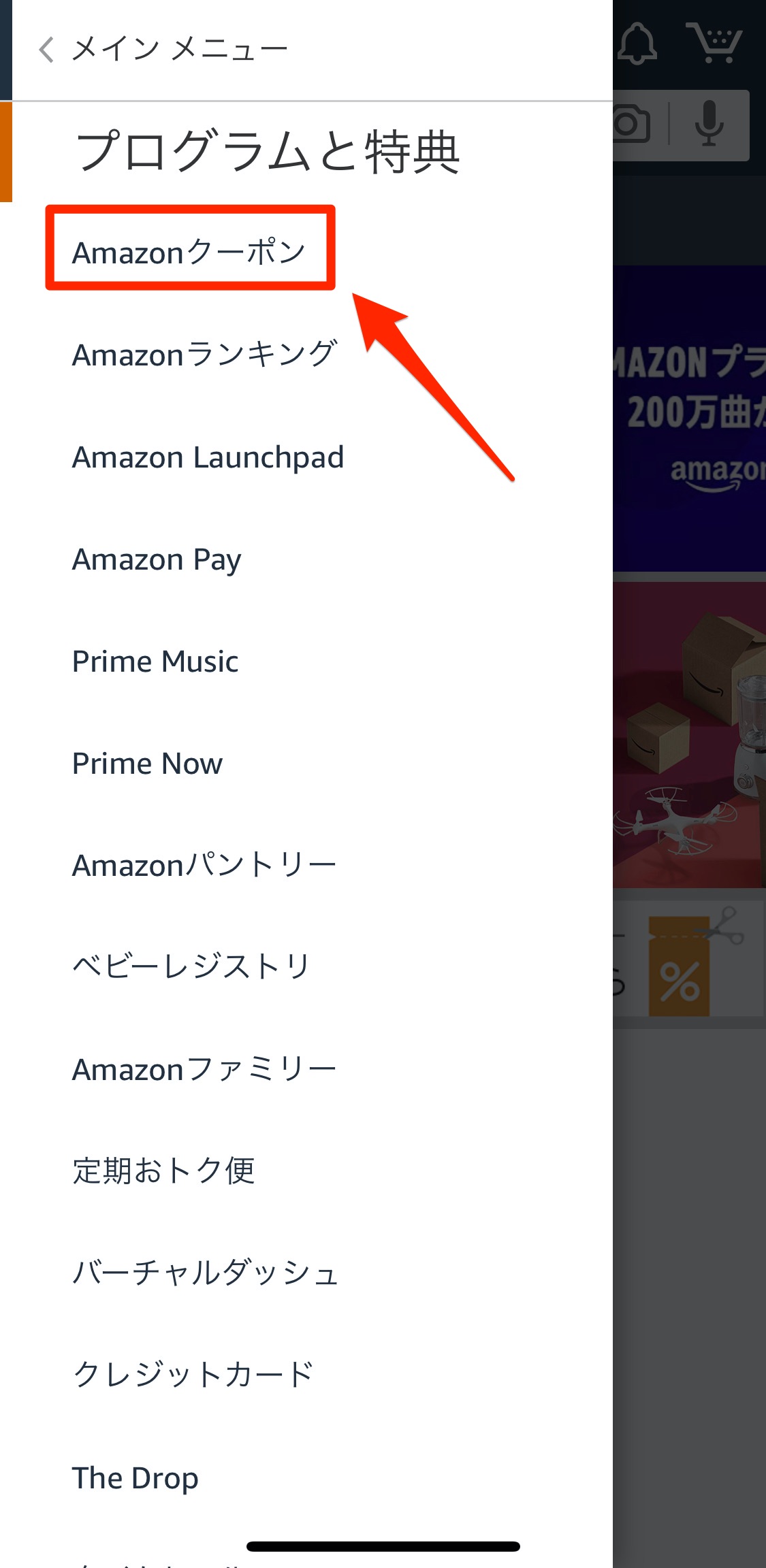Select Prime Now

[147, 764]
